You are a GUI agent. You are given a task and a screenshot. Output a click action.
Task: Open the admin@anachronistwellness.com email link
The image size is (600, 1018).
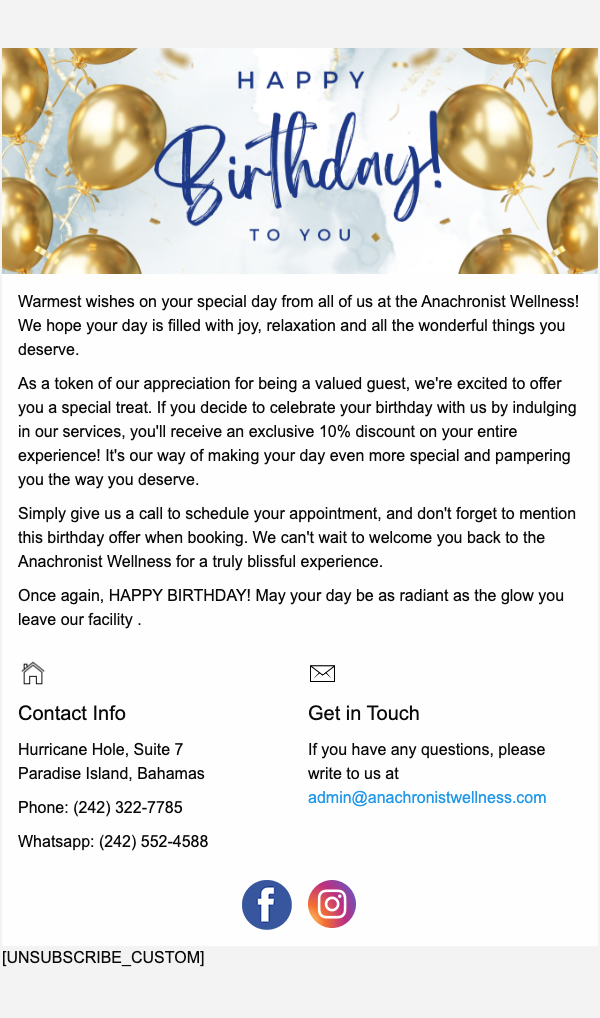(x=427, y=798)
